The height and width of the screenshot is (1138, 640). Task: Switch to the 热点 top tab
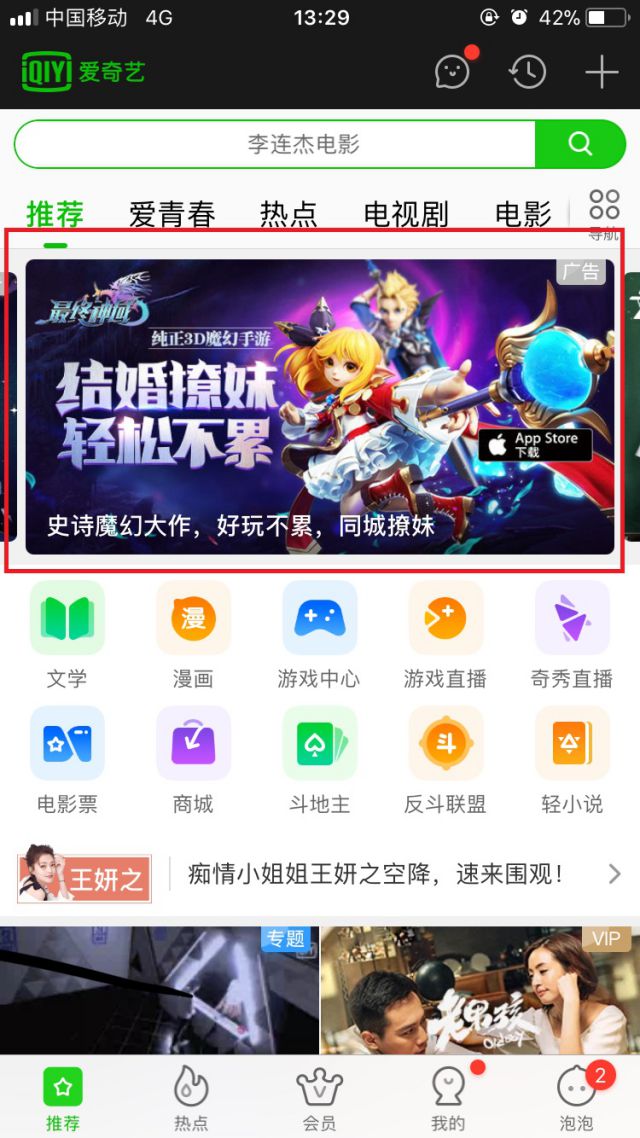tap(288, 213)
